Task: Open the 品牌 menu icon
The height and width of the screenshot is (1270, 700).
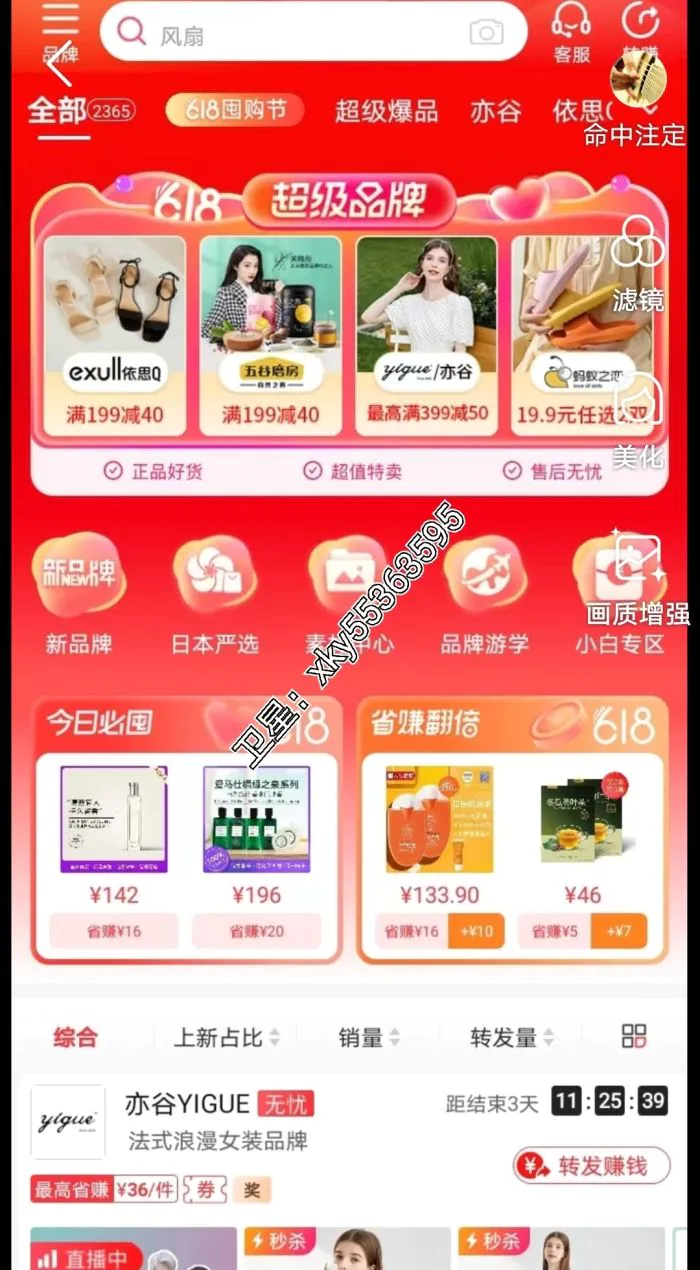Action: 60,30
